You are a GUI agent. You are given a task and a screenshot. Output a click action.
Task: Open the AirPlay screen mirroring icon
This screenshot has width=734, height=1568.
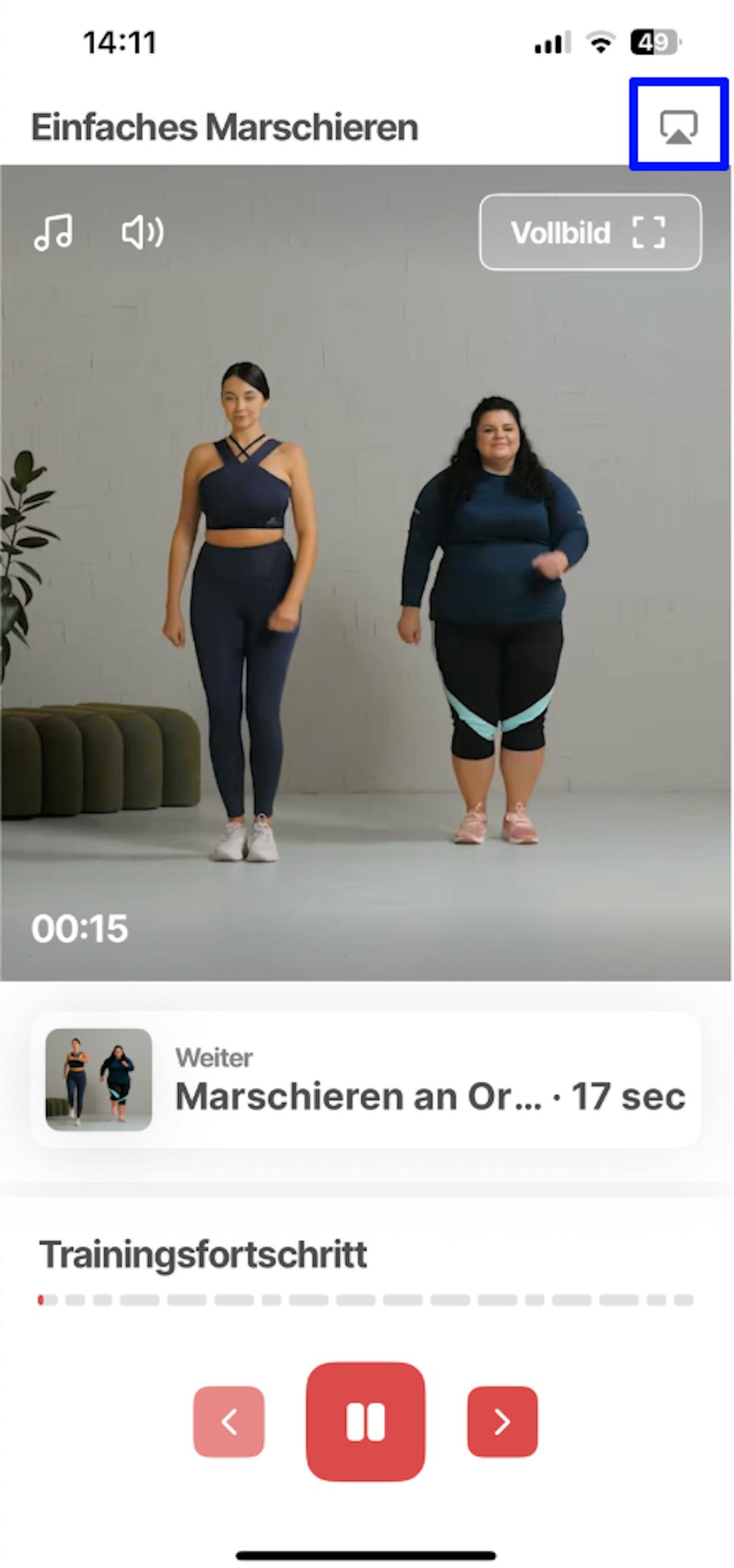[x=678, y=126]
